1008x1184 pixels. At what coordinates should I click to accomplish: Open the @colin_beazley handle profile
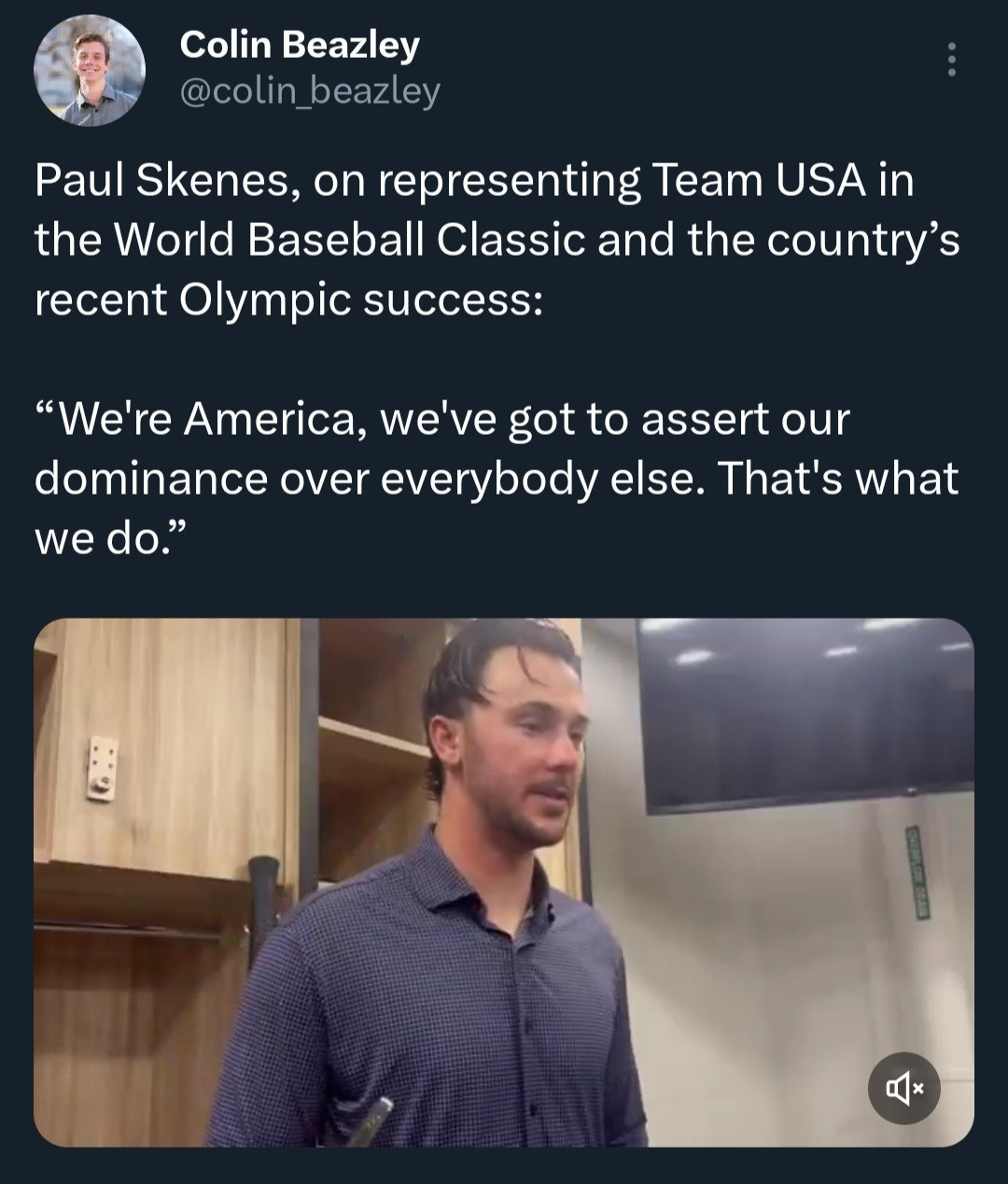(309, 91)
